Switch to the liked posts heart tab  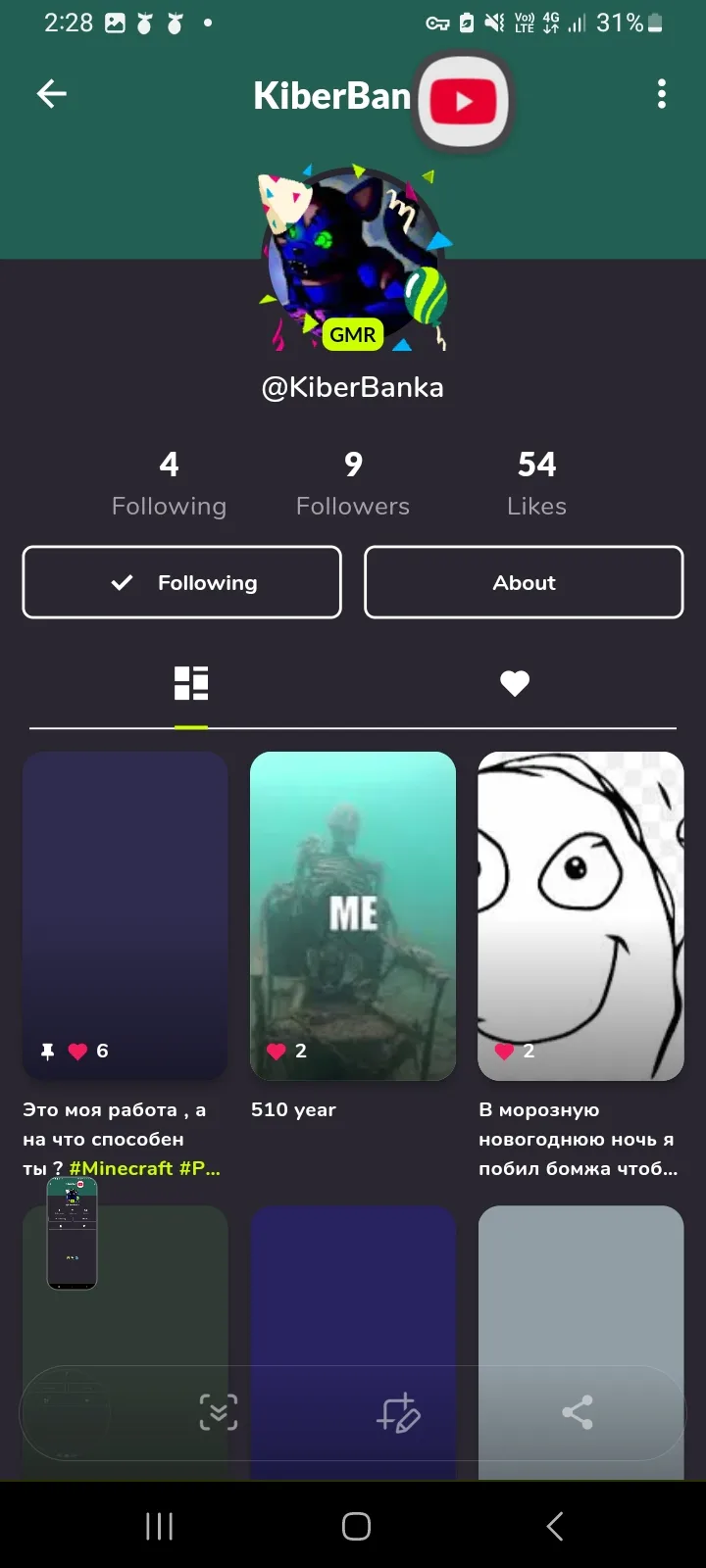[x=515, y=683]
